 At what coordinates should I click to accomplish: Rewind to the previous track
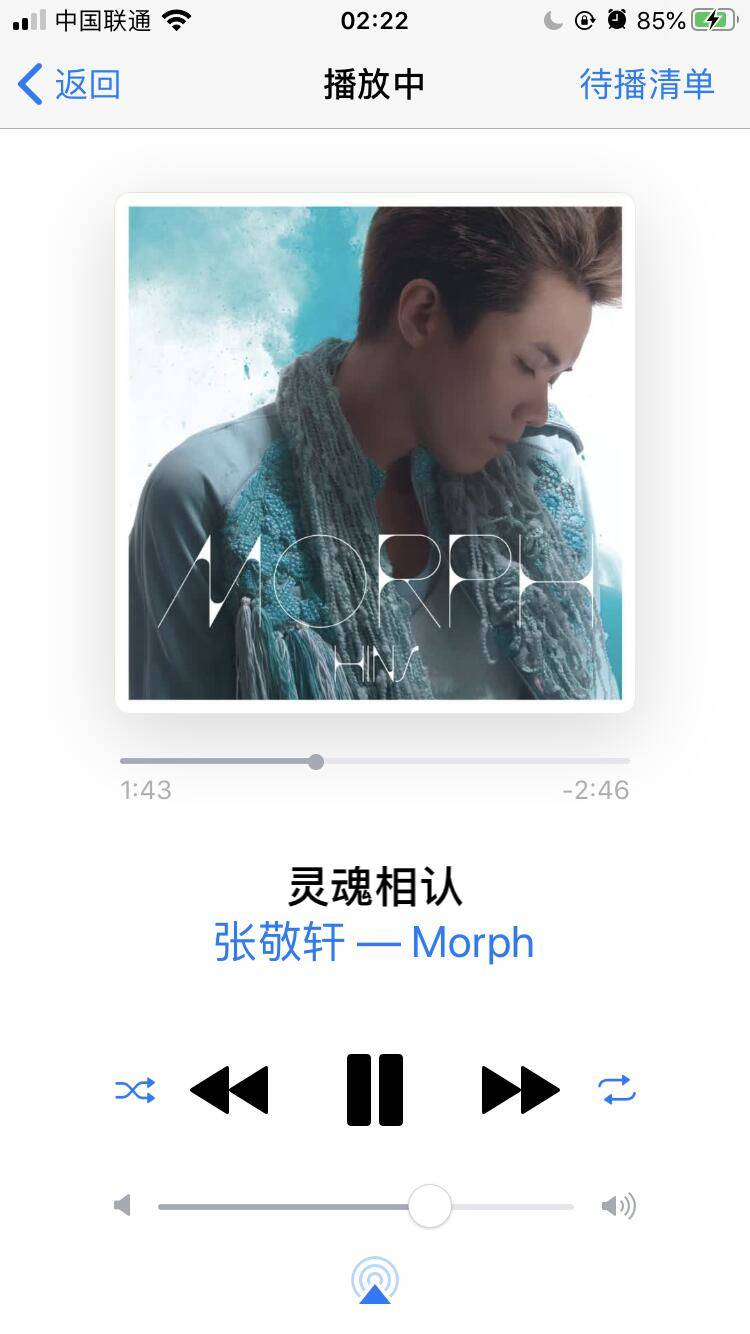pos(229,1090)
